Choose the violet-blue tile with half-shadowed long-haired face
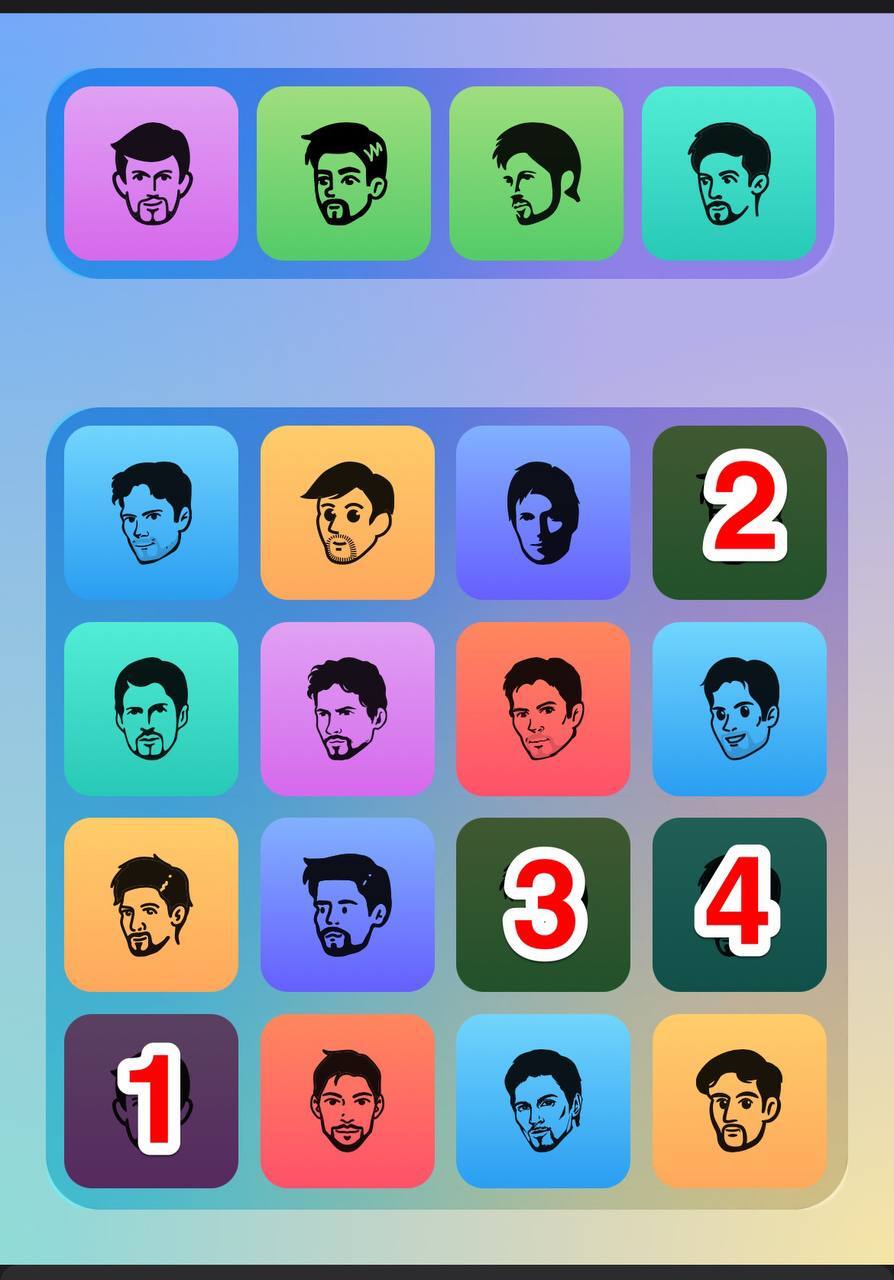 coord(543,513)
